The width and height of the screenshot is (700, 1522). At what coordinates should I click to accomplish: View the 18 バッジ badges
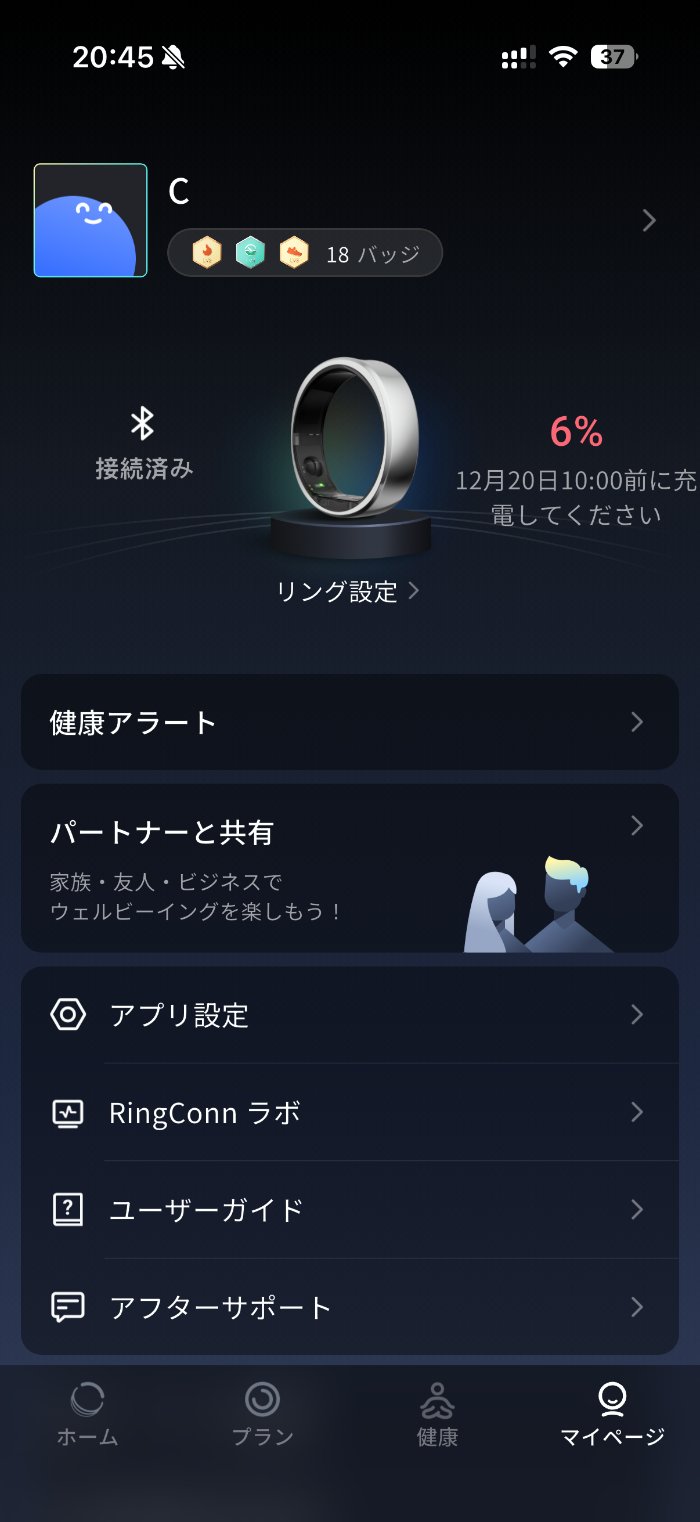tap(305, 253)
